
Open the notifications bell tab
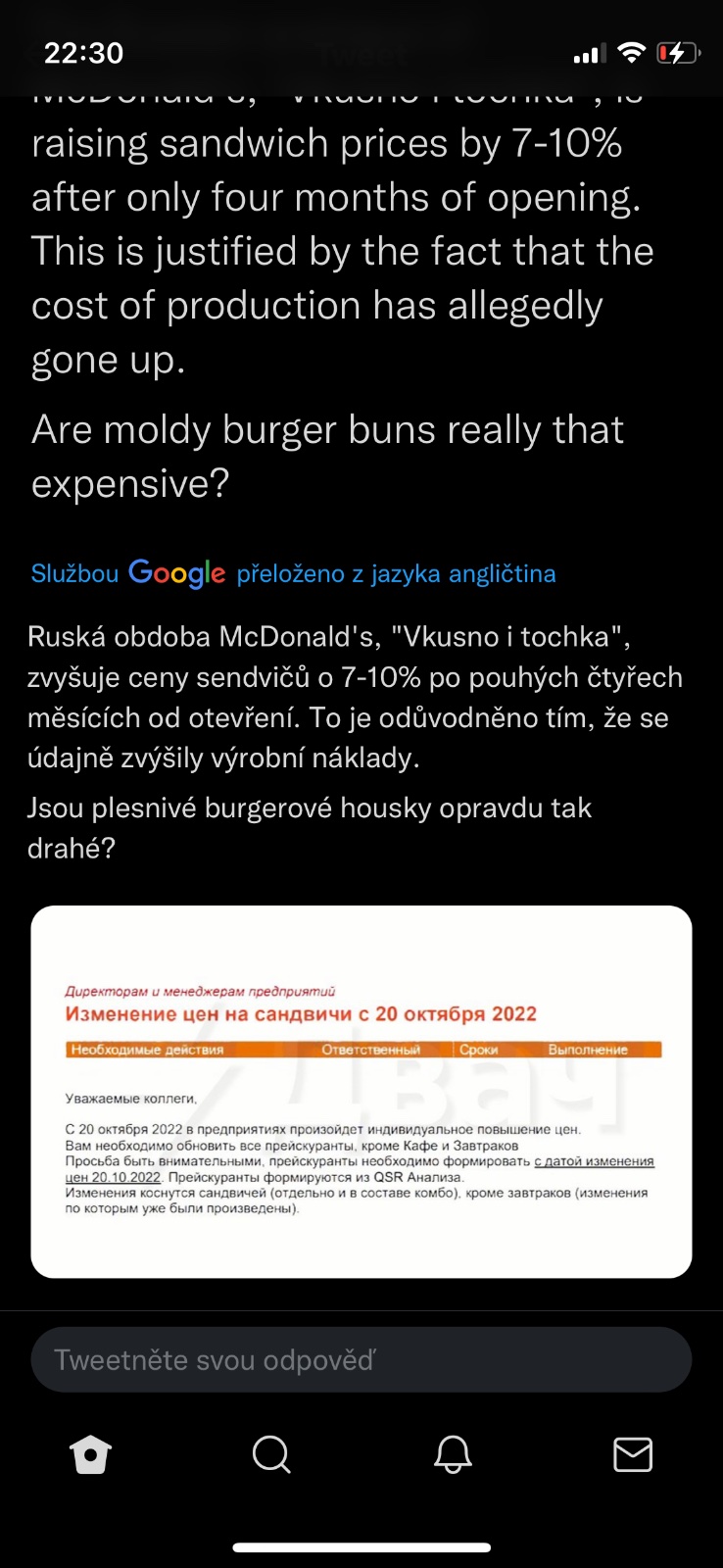pyautogui.click(x=453, y=1455)
